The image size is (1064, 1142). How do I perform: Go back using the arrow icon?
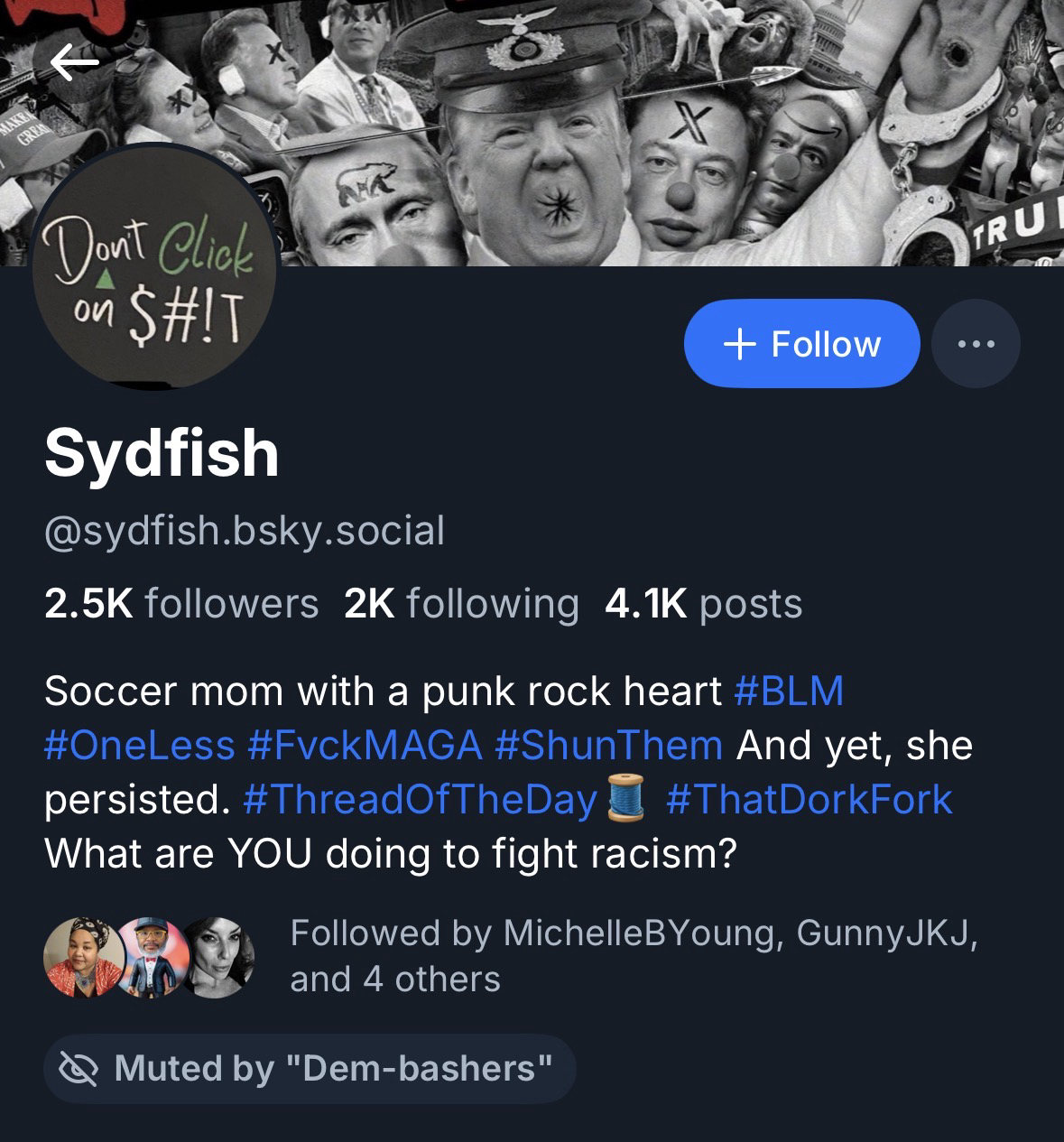(x=74, y=63)
